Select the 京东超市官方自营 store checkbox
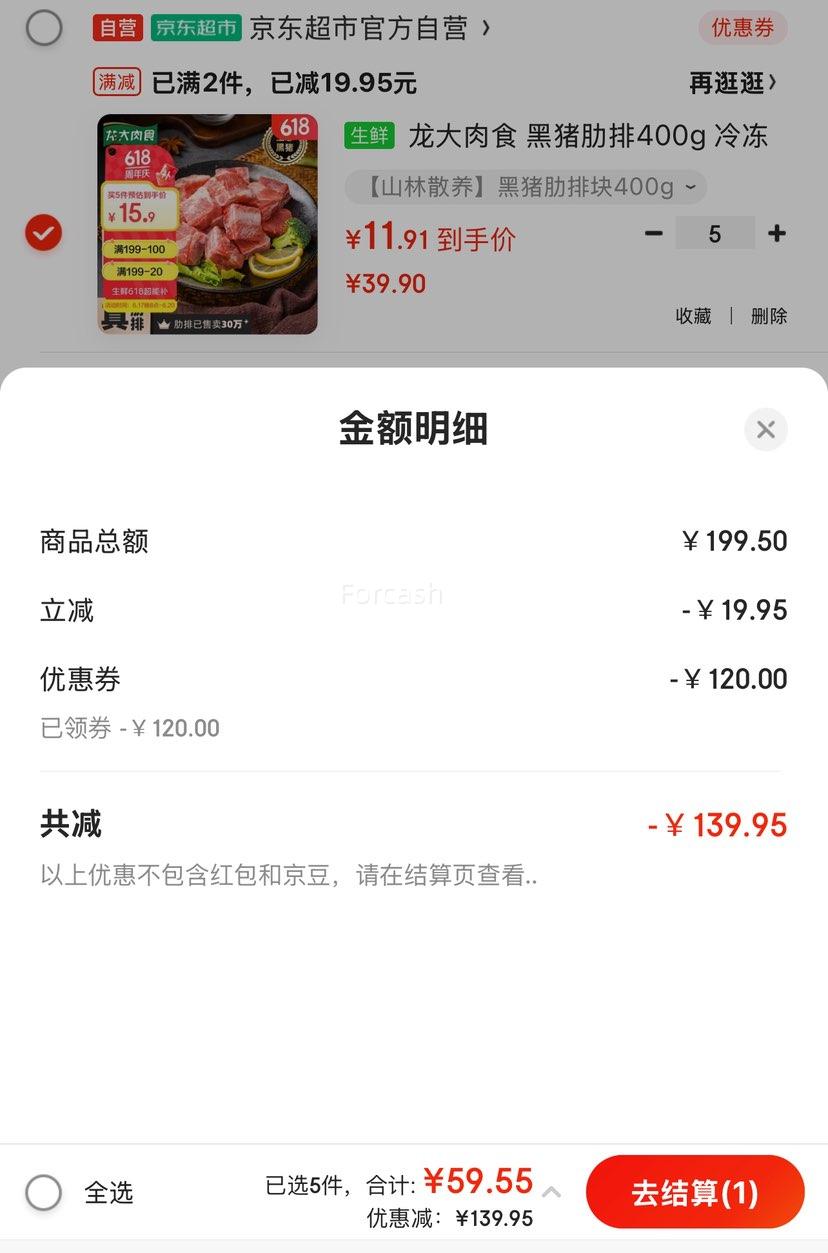 tap(43, 28)
